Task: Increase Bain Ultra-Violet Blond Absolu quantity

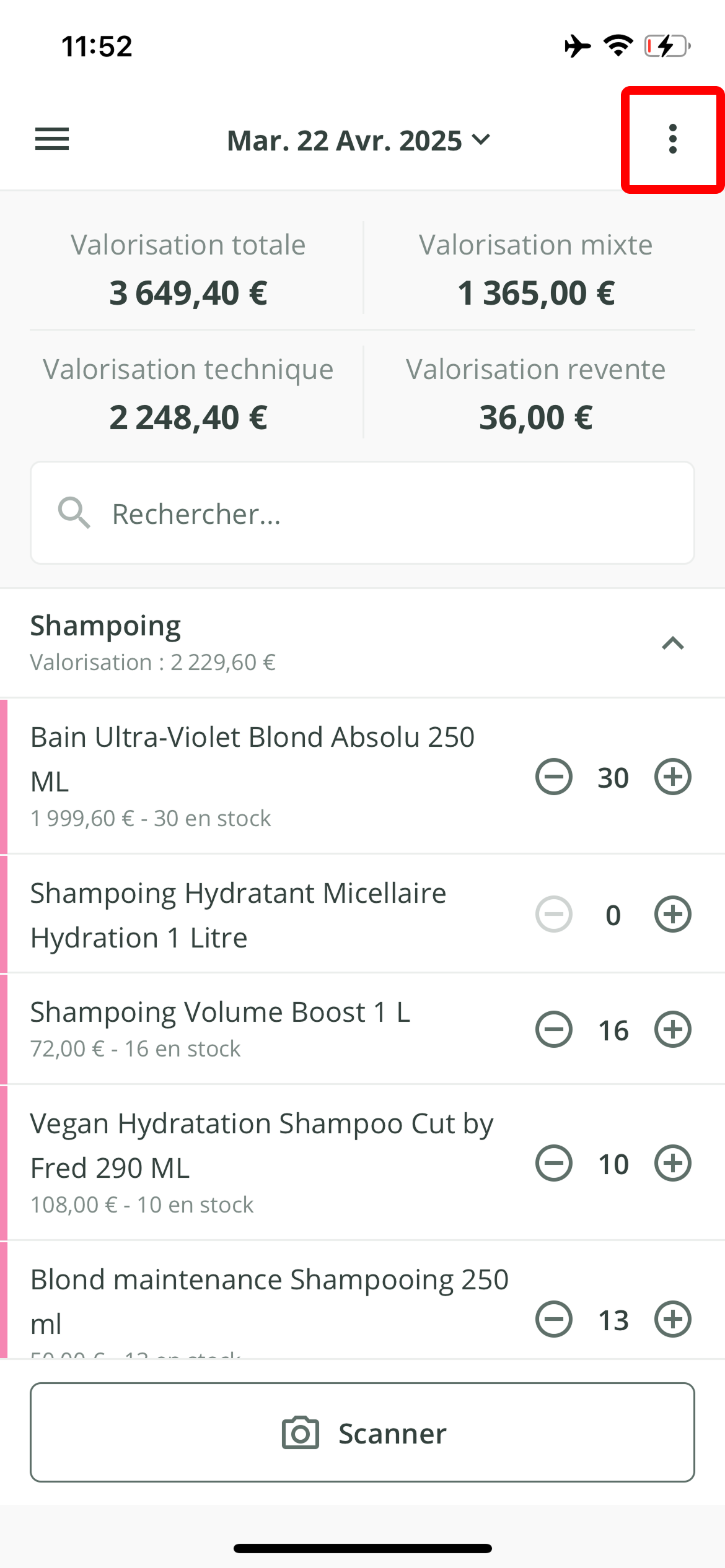Action: click(x=673, y=777)
